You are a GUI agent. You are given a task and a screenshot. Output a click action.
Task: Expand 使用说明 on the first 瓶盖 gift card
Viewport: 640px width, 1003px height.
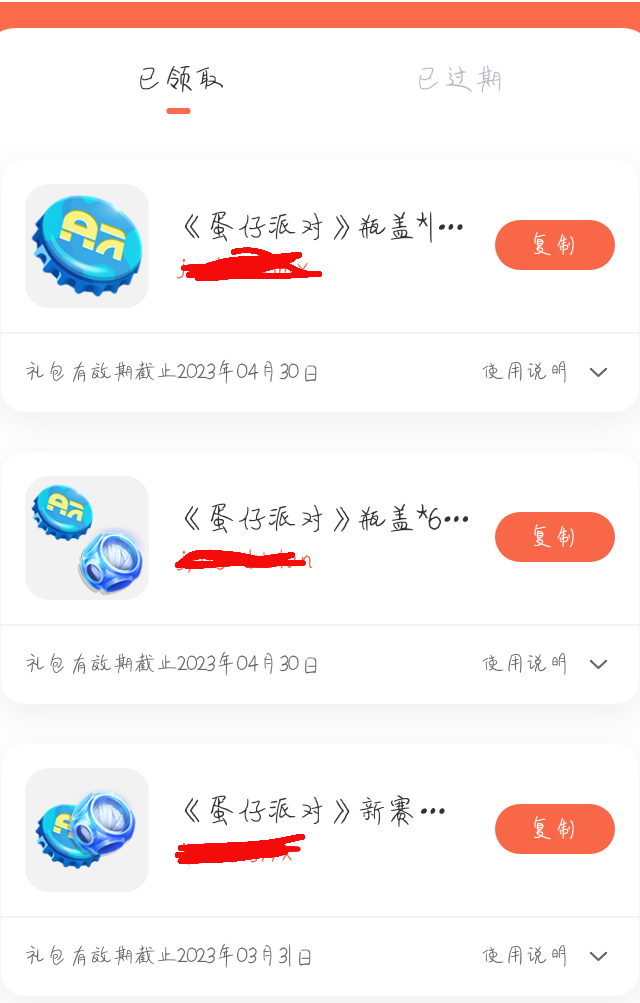click(545, 372)
